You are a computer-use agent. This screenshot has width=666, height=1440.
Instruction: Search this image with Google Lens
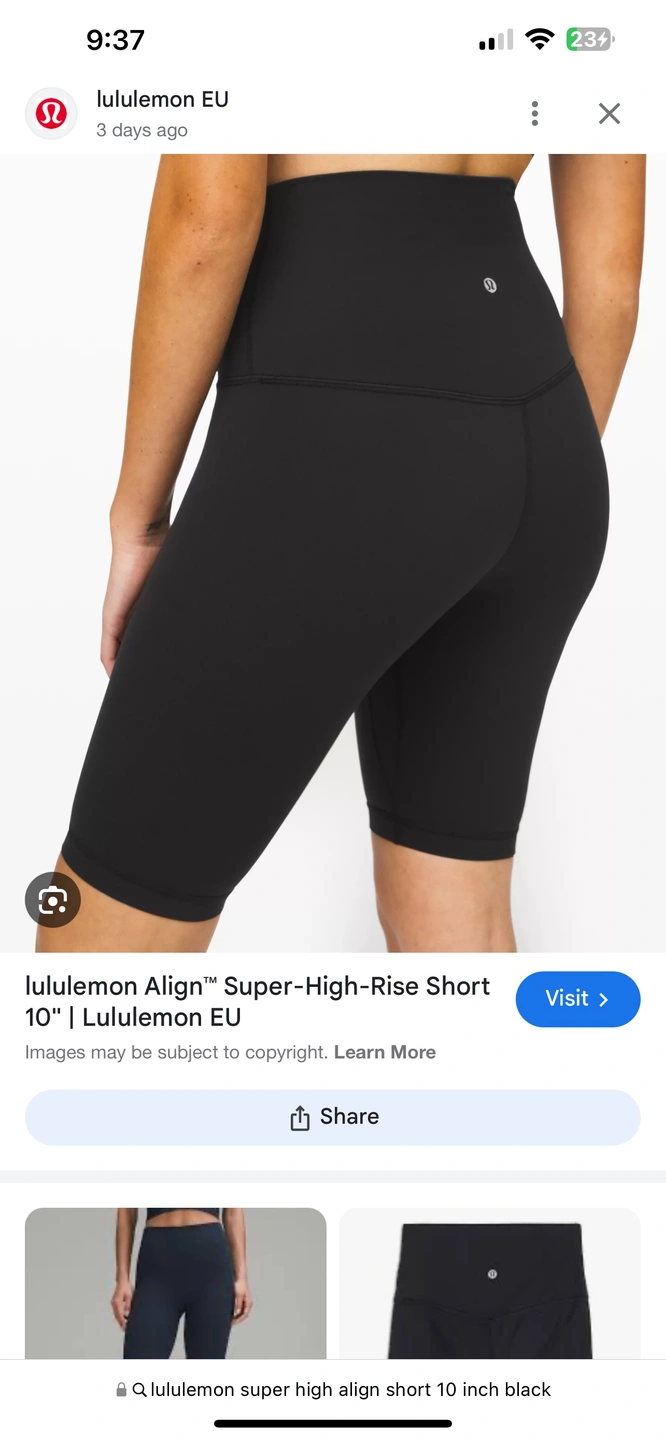[x=52, y=900]
